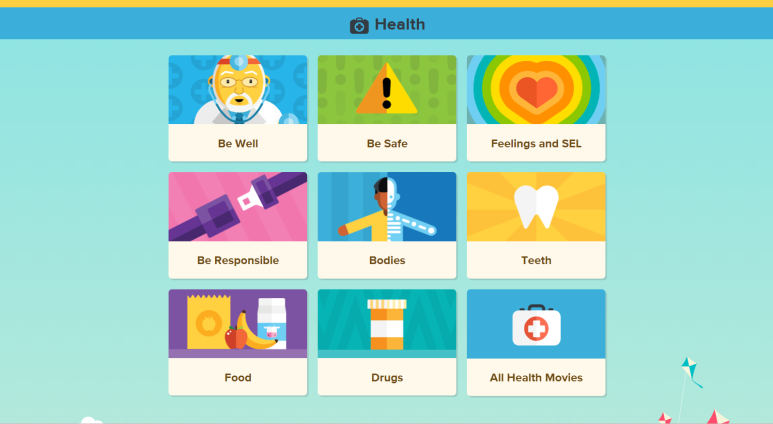View All Health Movies
773x424 pixels.
[536, 342]
